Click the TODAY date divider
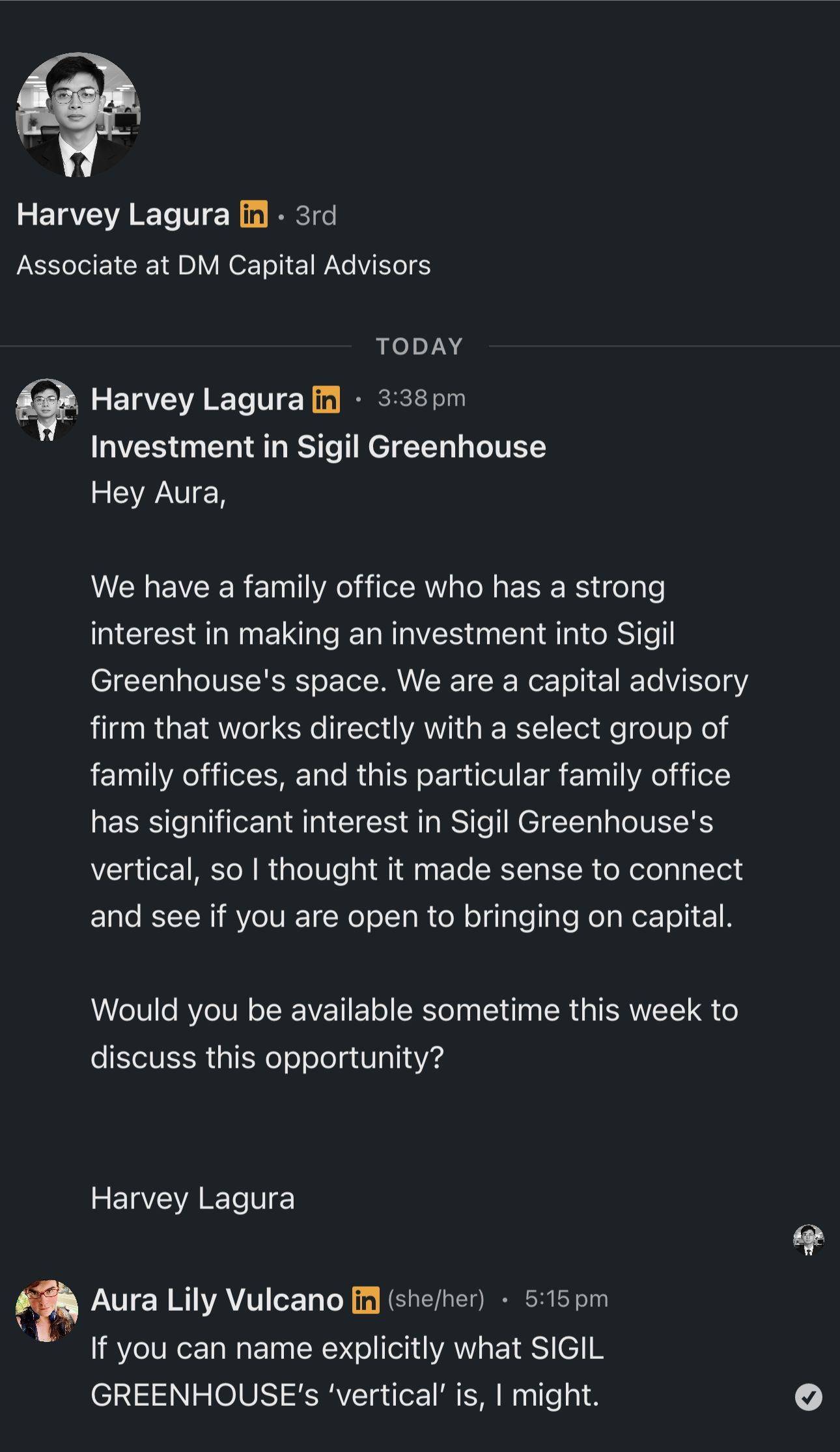The width and height of the screenshot is (840, 1452). pyautogui.click(x=419, y=346)
